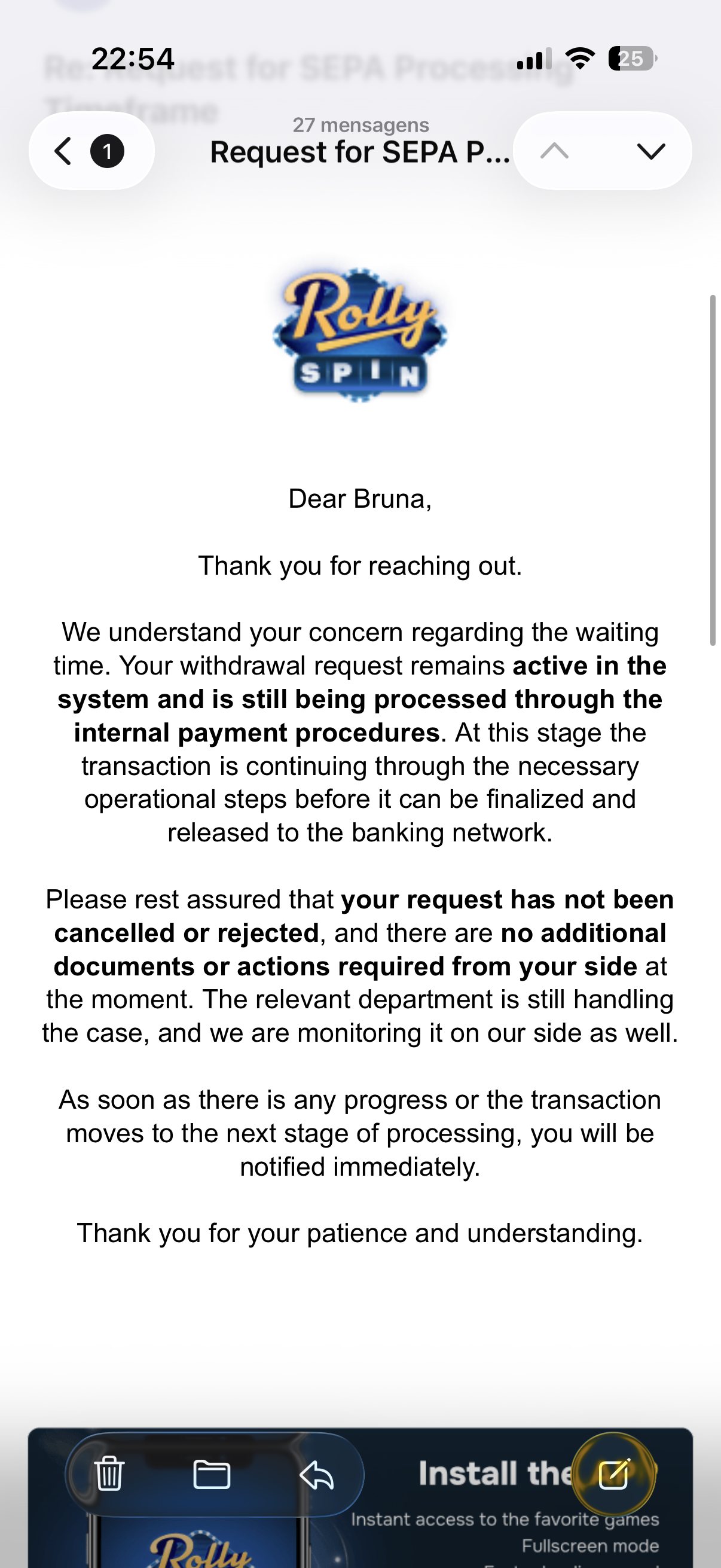Reply to this Rolly Spin email
The image size is (721, 1568).
(x=317, y=1474)
